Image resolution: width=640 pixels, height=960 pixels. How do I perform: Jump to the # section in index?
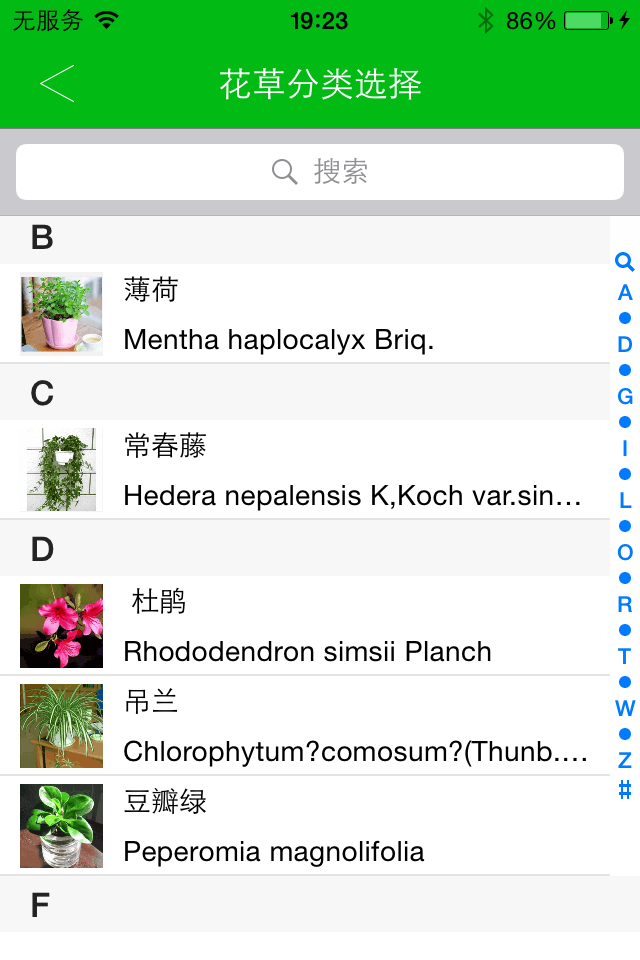(x=625, y=790)
